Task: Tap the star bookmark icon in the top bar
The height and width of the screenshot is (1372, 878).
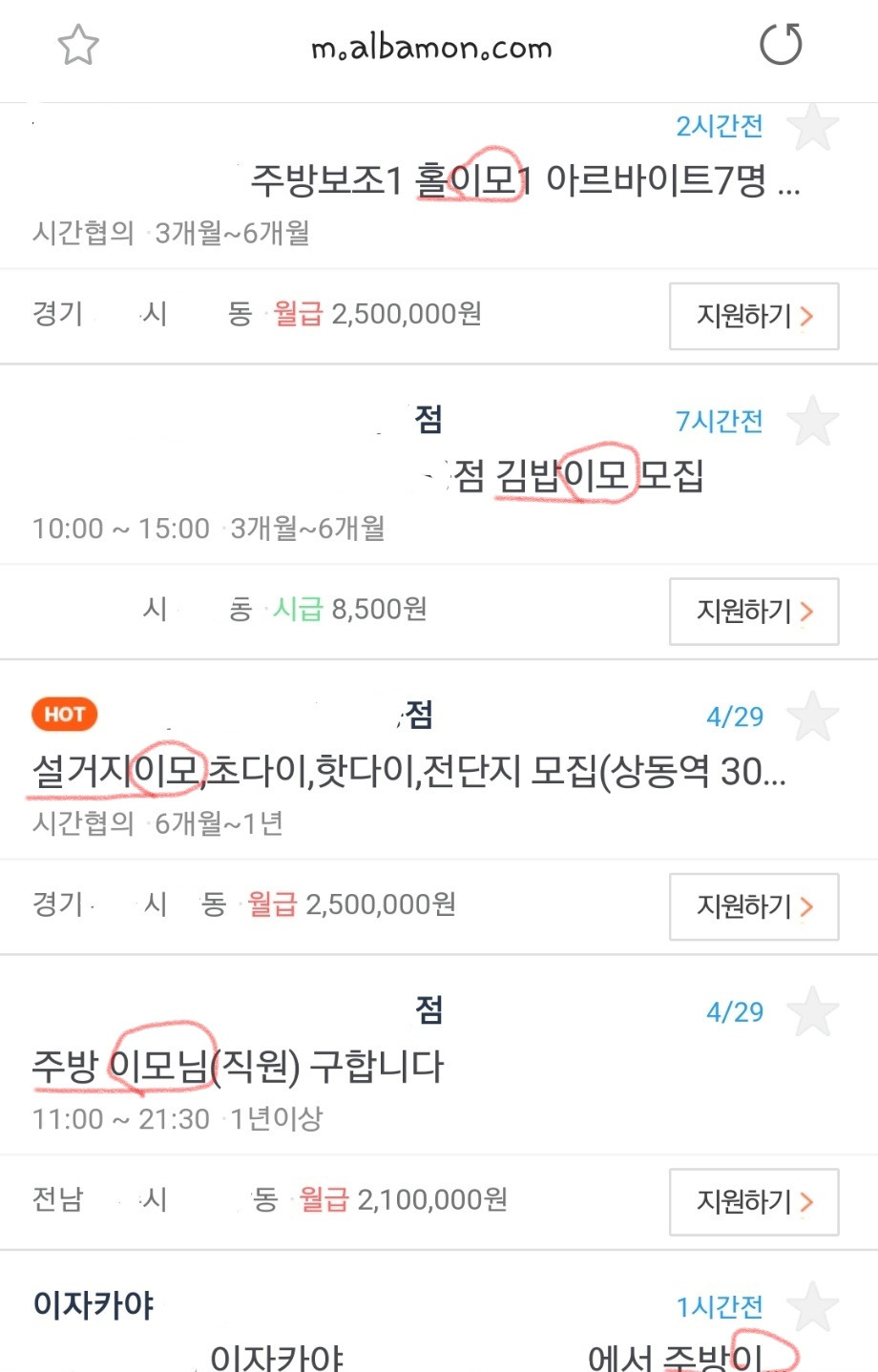Action: tap(80, 43)
